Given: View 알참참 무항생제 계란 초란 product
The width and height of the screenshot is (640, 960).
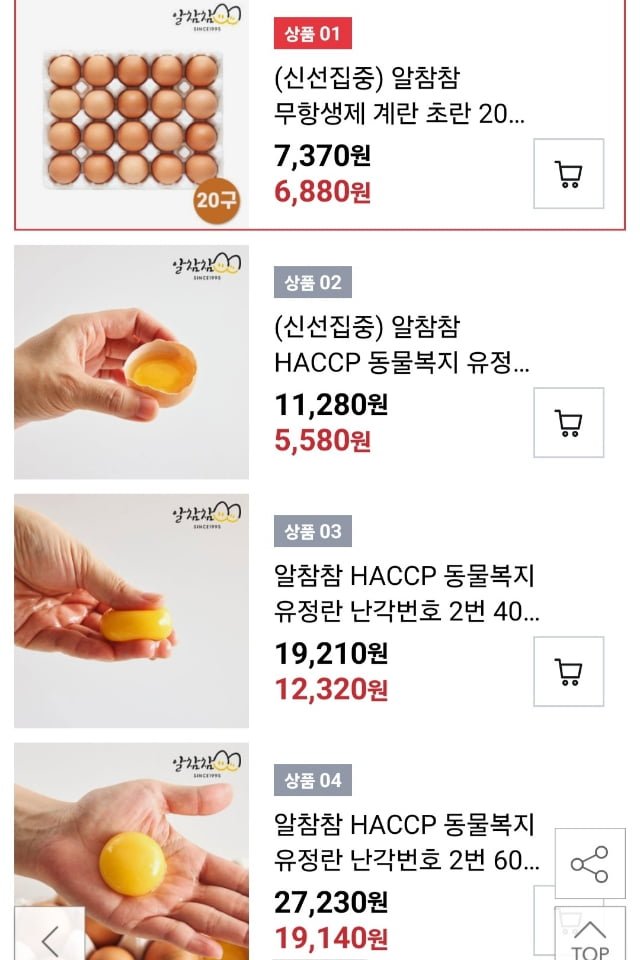Looking at the screenshot, I should (400, 96).
